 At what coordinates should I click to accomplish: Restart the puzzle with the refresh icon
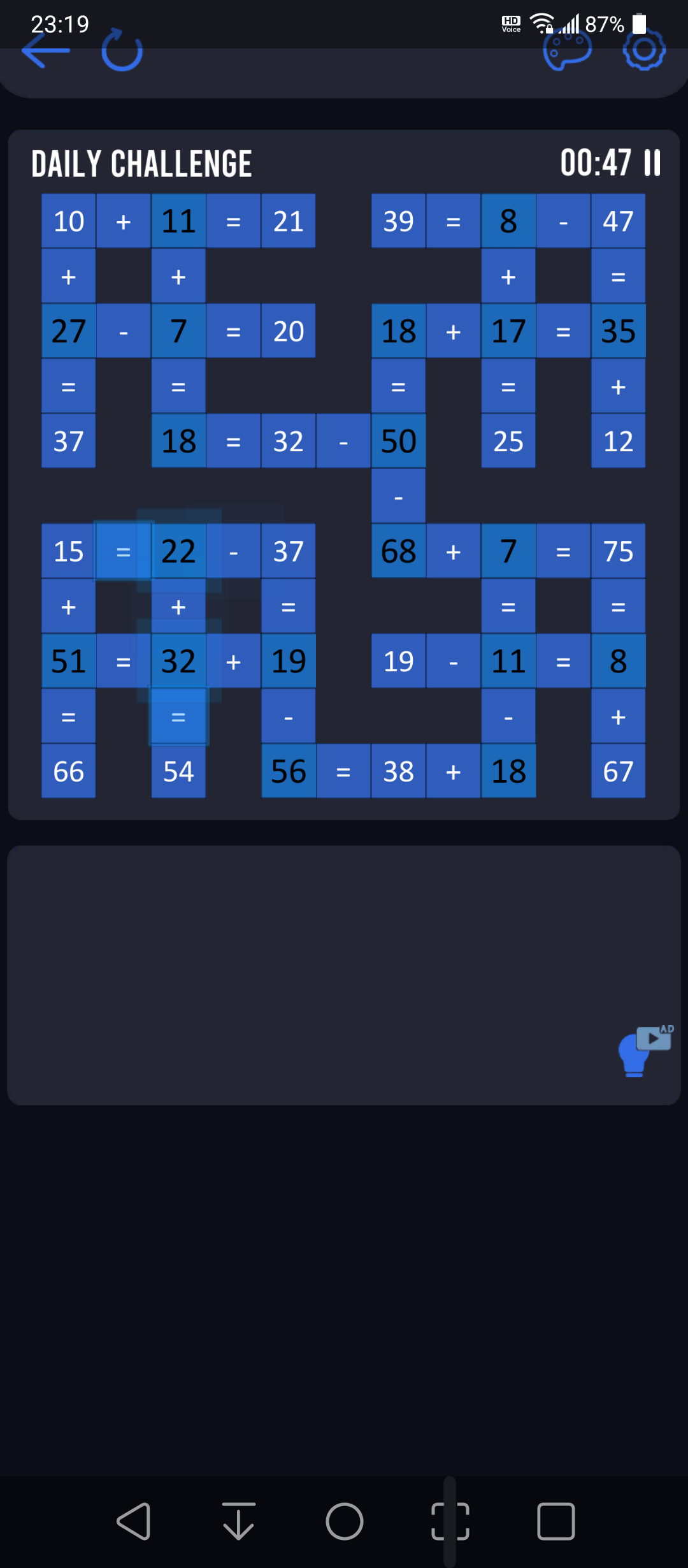(x=122, y=50)
